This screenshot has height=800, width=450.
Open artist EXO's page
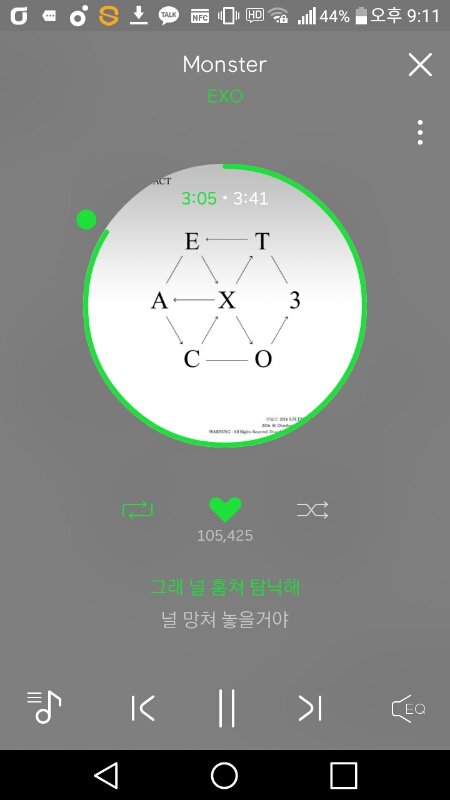click(225, 96)
